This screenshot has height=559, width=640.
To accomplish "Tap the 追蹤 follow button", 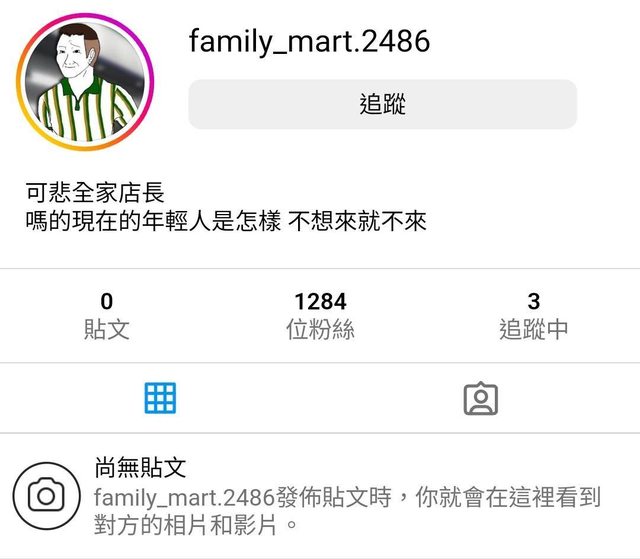I will pos(382,104).
